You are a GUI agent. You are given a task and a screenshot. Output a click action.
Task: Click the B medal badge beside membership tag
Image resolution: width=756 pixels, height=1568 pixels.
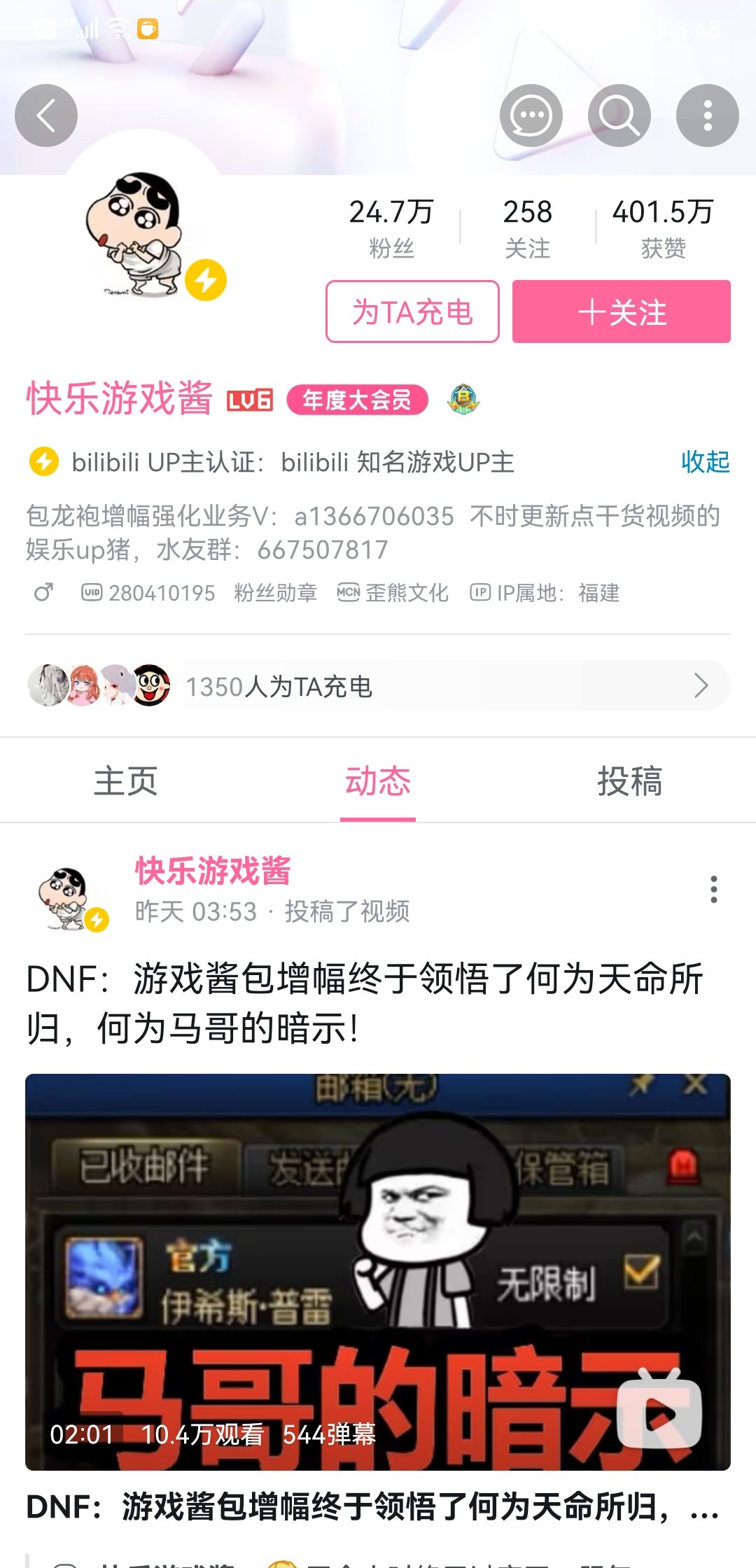coord(464,399)
